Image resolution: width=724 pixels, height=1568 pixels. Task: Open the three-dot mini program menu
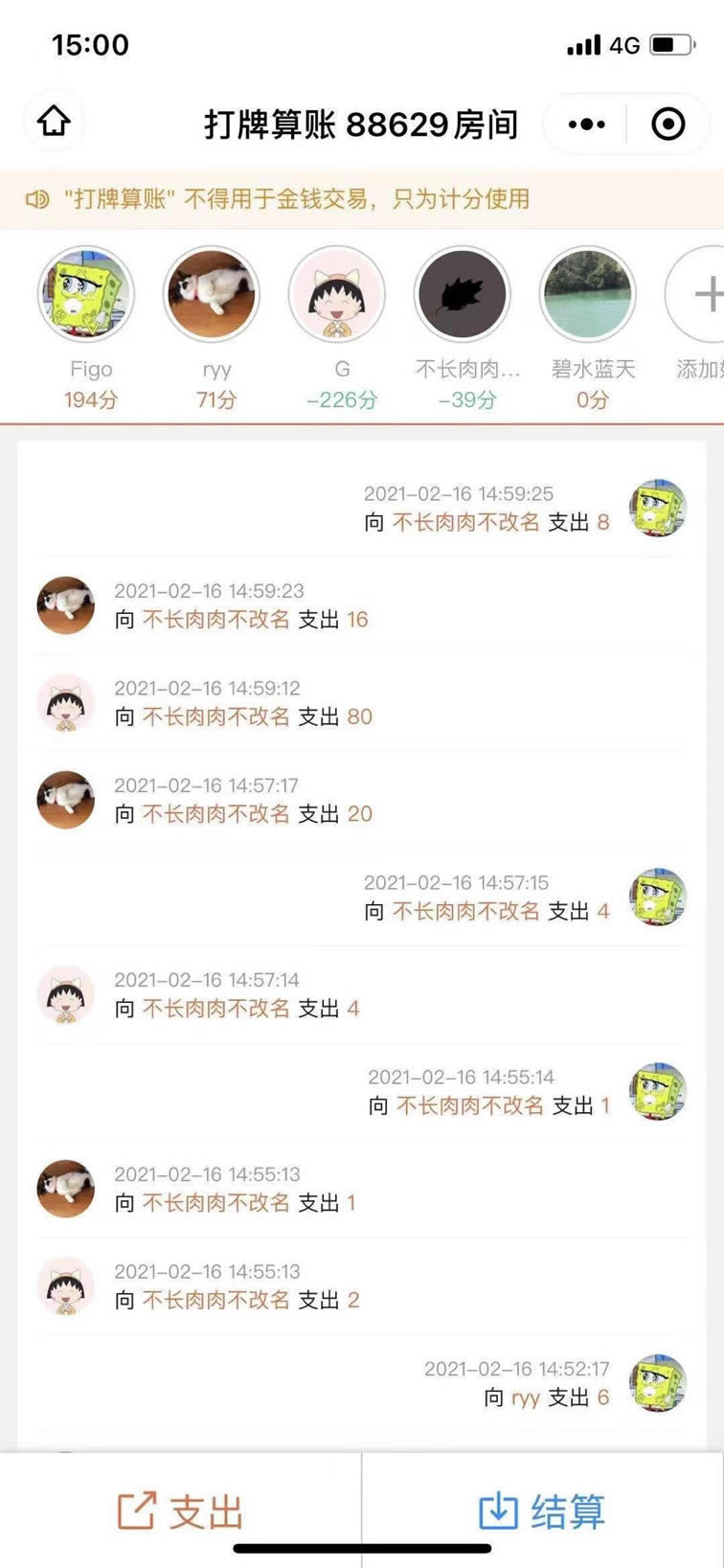586,125
